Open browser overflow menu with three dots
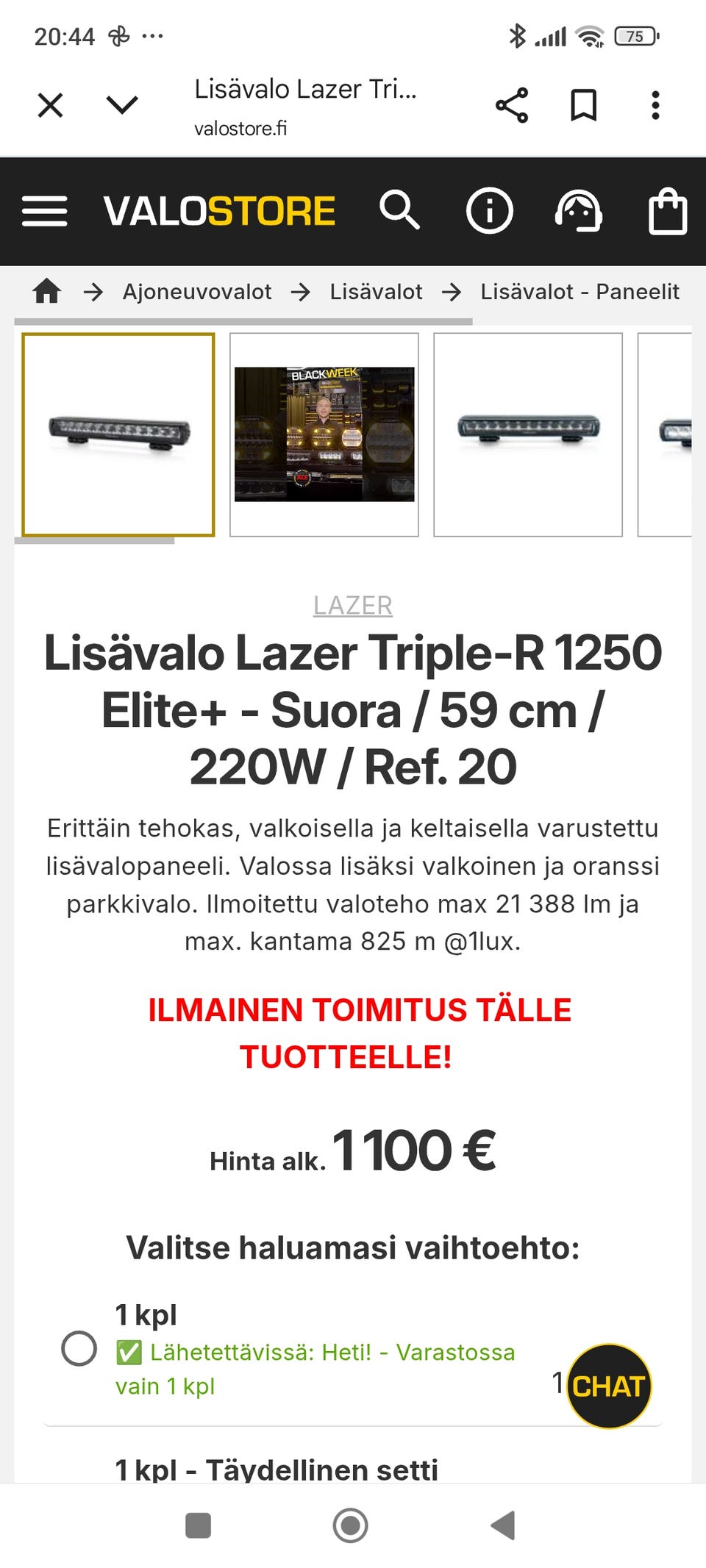Image resolution: width=706 pixels, height=1568 pixels. 655,105
